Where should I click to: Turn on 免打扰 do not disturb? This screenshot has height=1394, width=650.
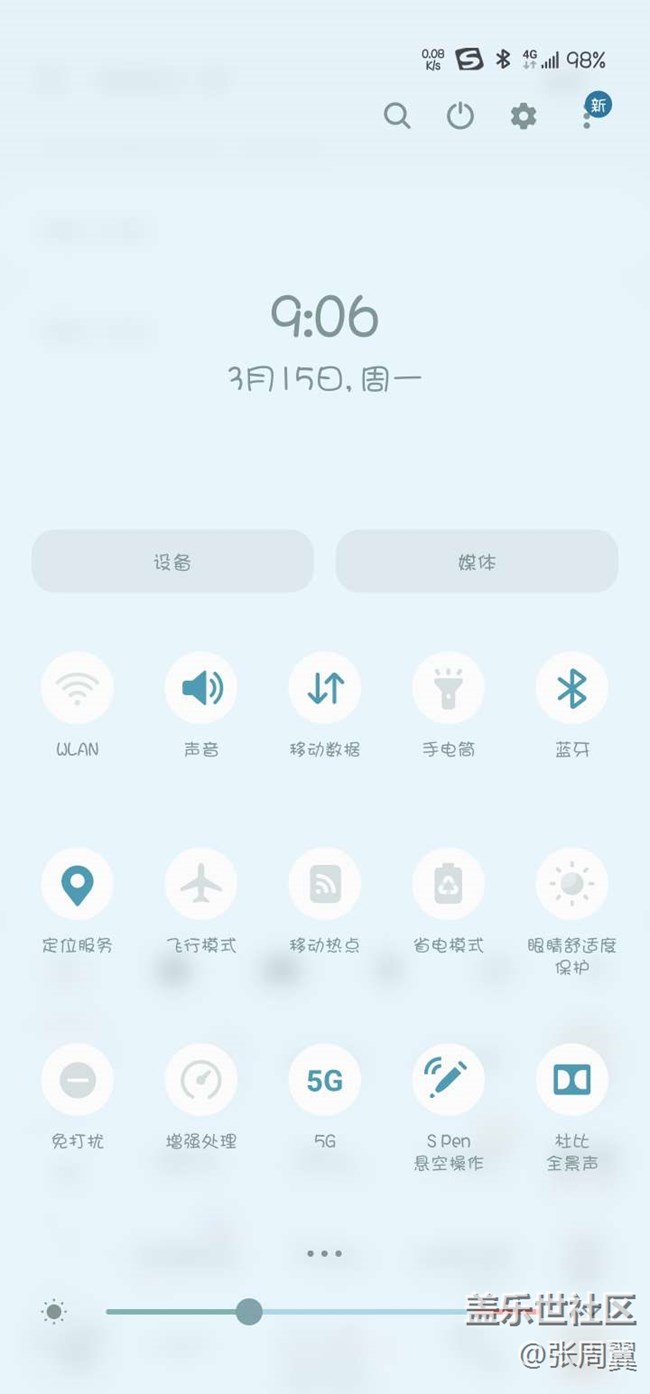[77, 1080]
